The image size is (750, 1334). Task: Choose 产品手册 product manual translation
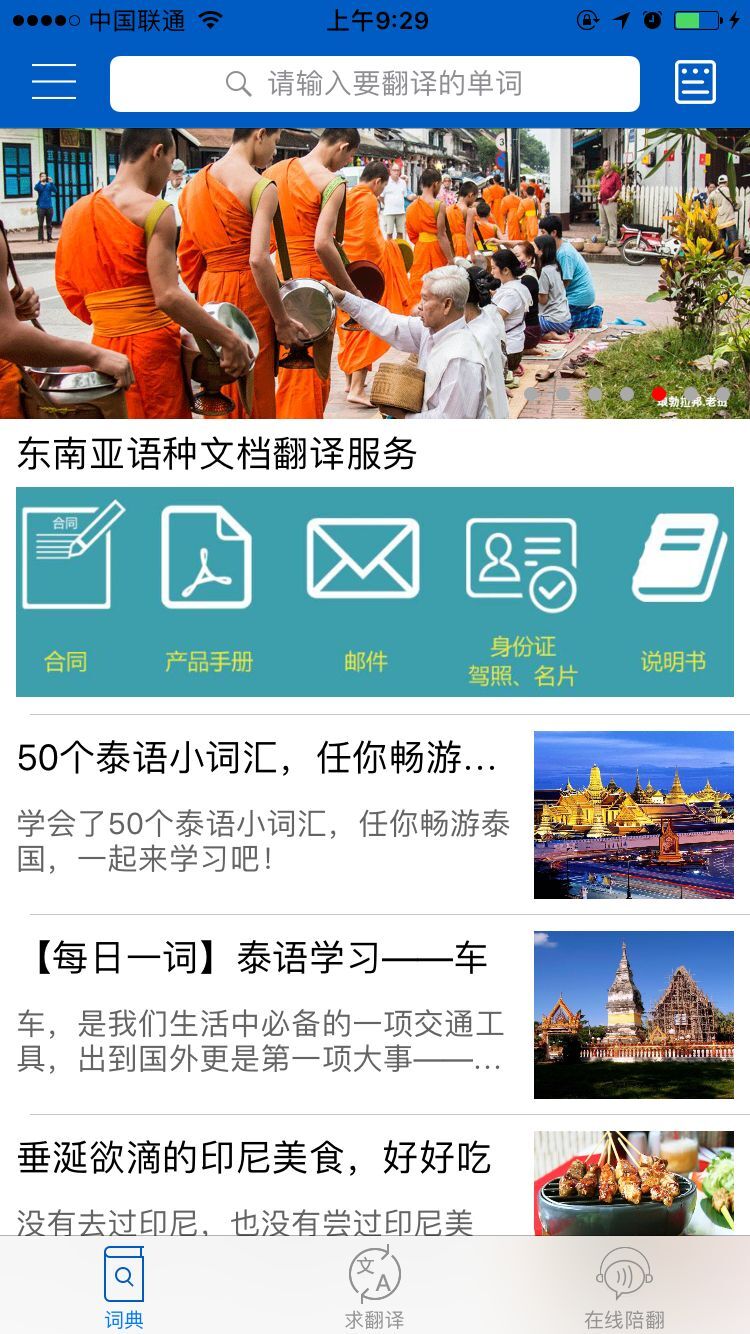(x=208, y=591)
